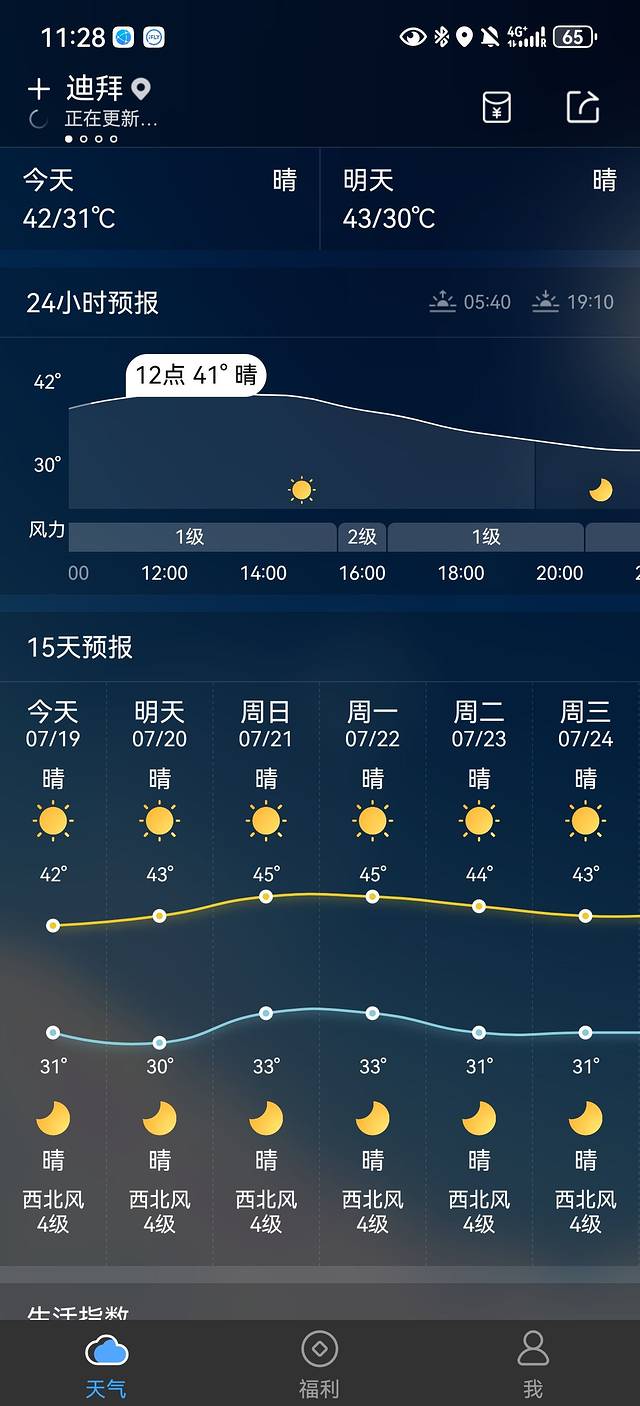View tomorrow's 43/30℃ weather summary
The height and width of the screenshot is (1406, 640).
pos(480,198)
